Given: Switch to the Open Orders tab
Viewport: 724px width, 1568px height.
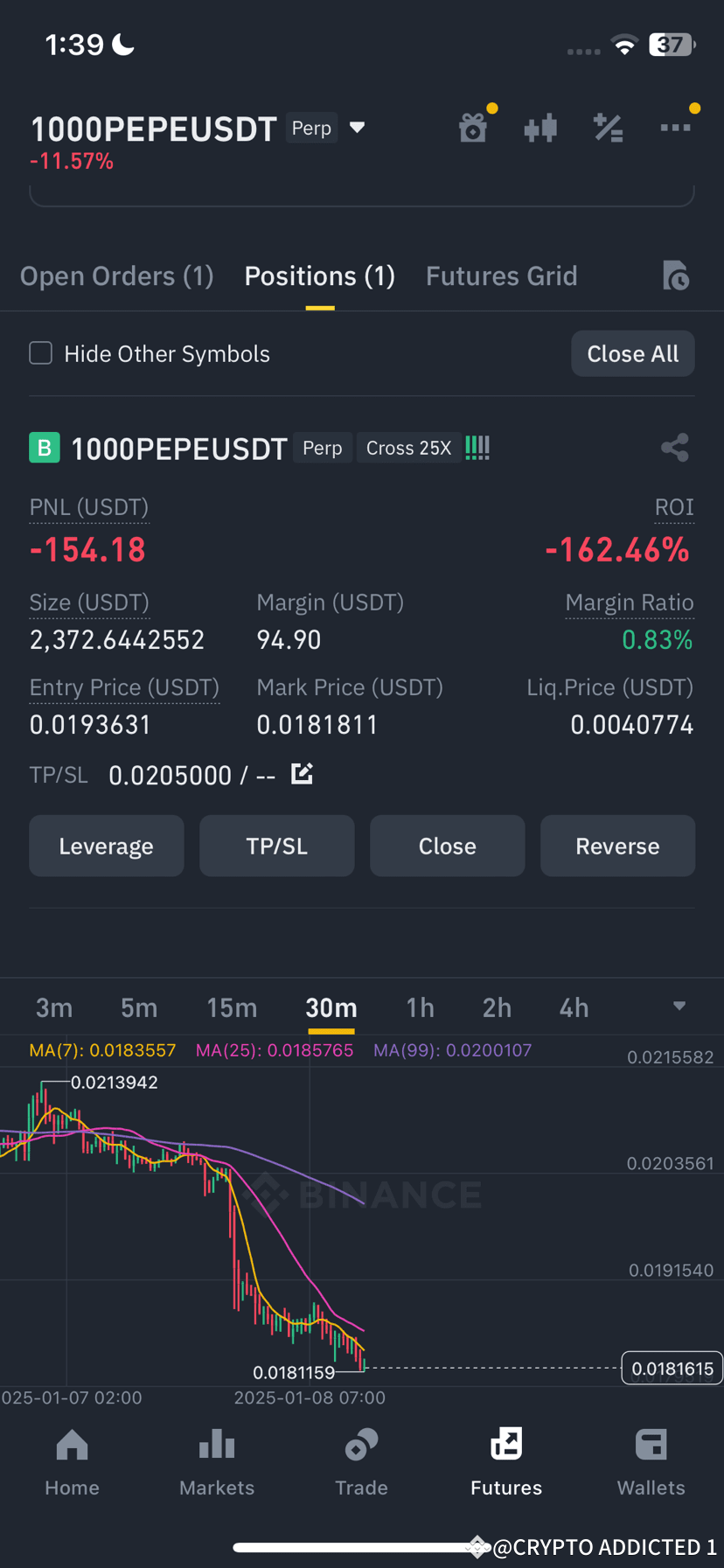Looking at the screenshot, I should pyautogui.click(x=115, y=275).
